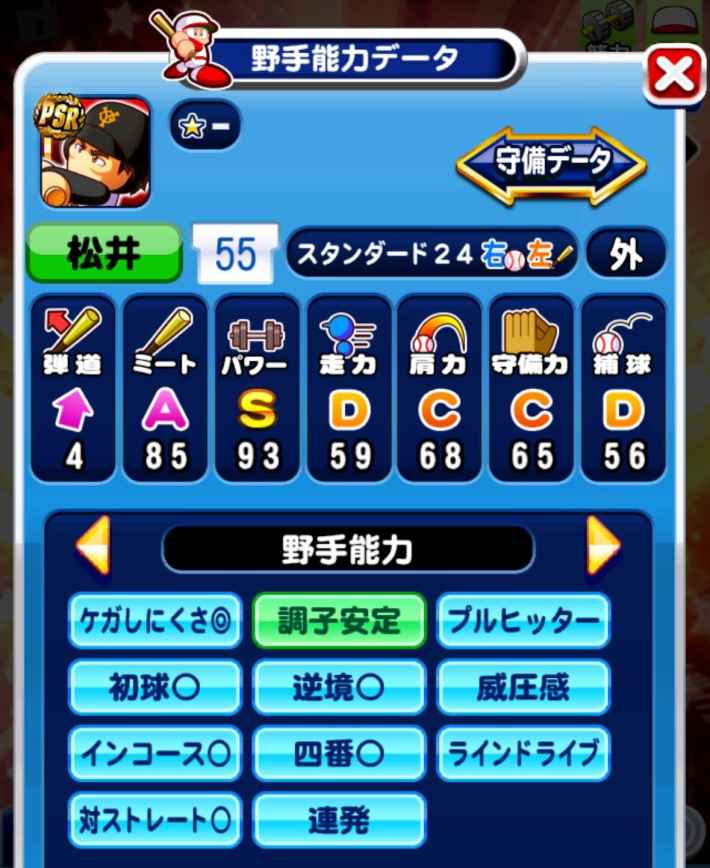710x868 pixels.
Task: Switch to 守備データ view
Action: [551, 164]
